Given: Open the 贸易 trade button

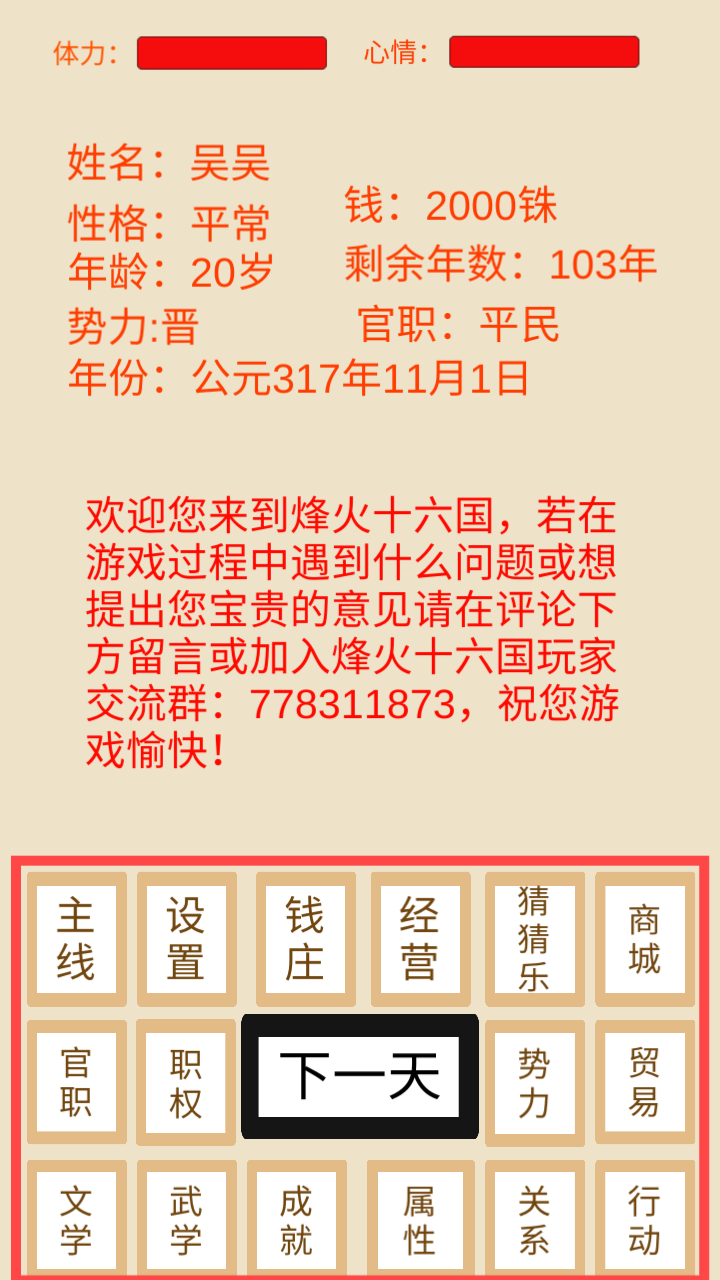Looking at the screenshot, I should 644,1081.
